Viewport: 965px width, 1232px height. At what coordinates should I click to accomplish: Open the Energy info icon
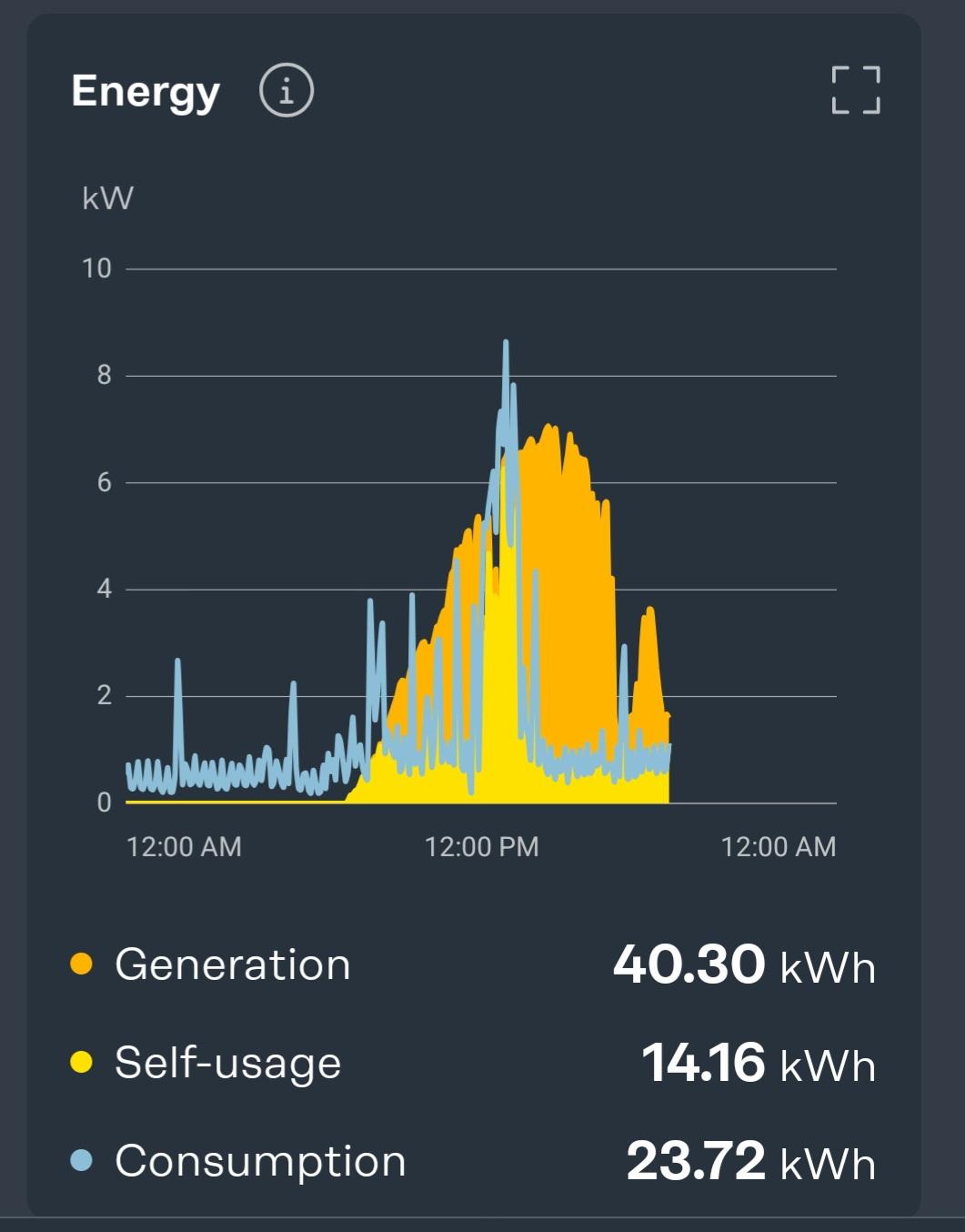point(286,91)
